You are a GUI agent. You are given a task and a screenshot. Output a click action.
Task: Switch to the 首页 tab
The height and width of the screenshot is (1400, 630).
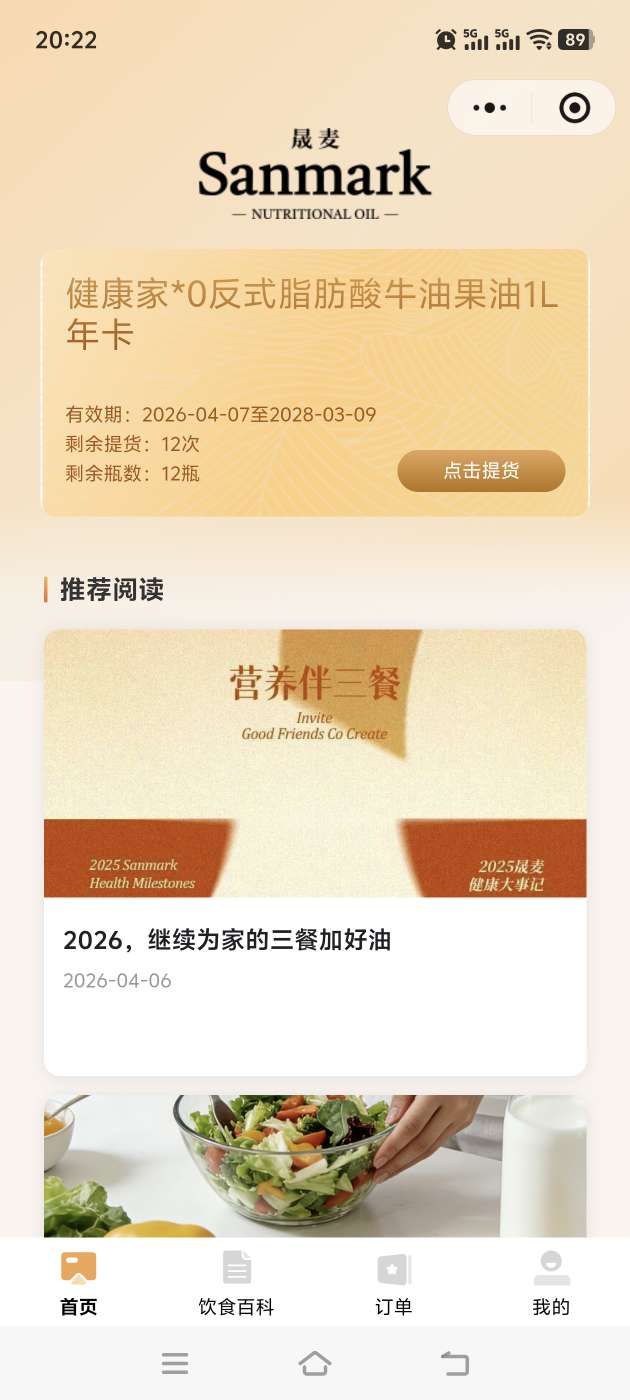pyautogui.click(x=79, y=1283)
